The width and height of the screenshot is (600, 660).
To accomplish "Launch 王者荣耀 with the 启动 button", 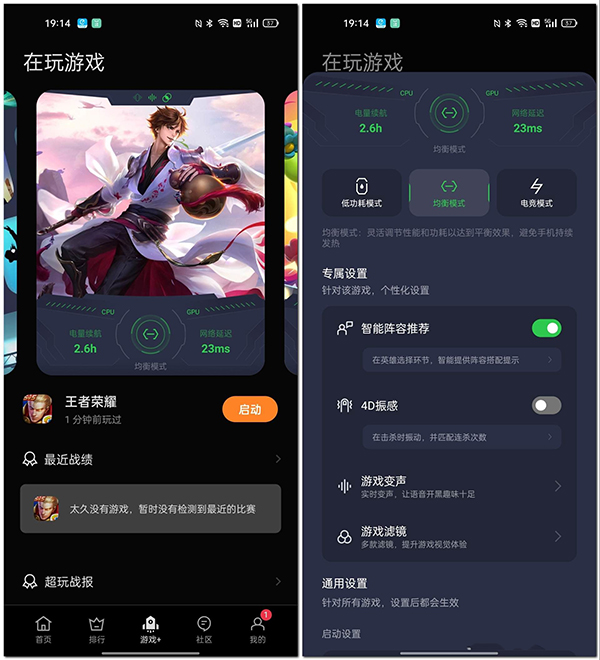I will [x=249, y=409].
